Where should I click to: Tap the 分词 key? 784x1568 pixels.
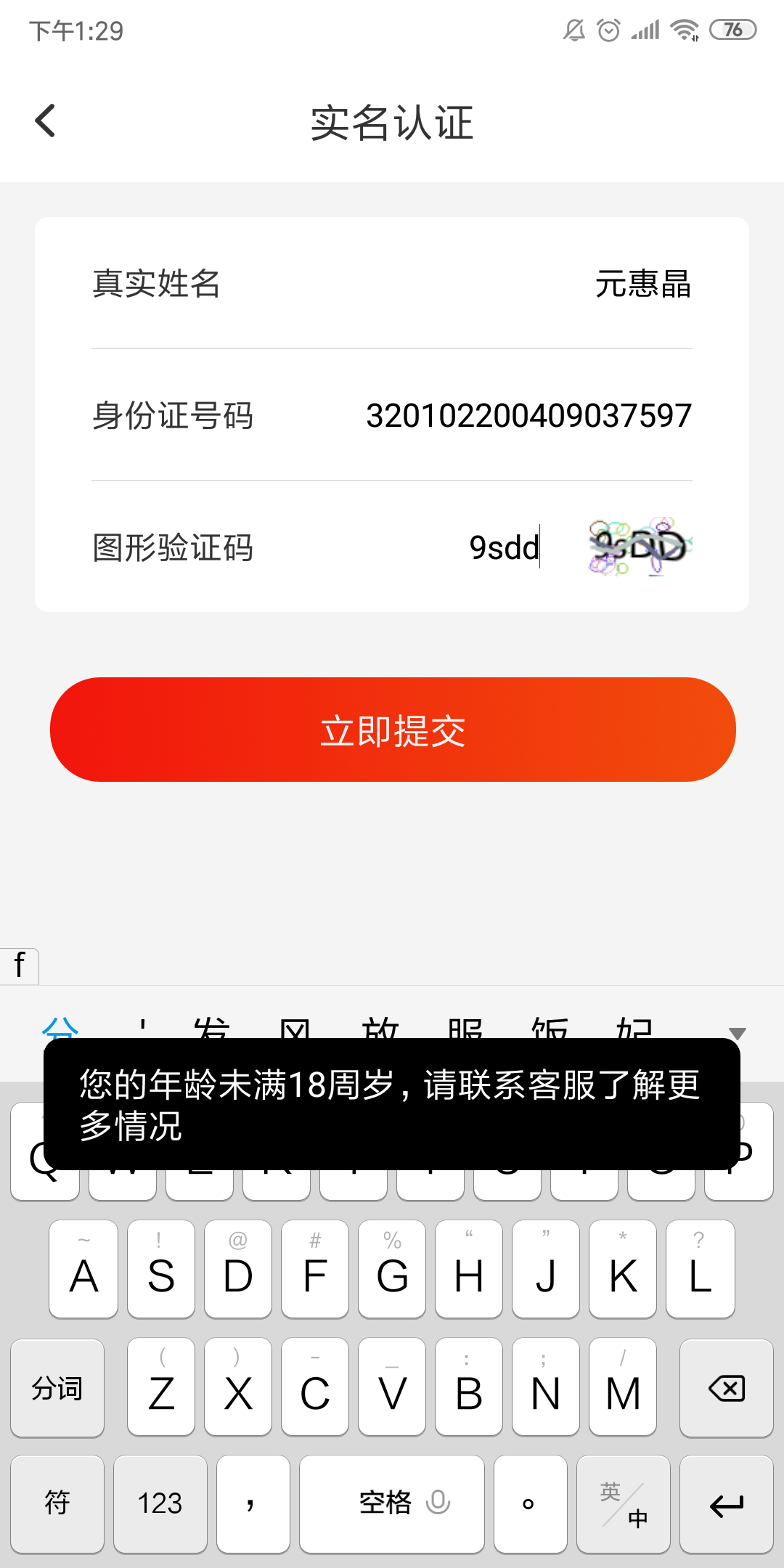point(57,1389)
